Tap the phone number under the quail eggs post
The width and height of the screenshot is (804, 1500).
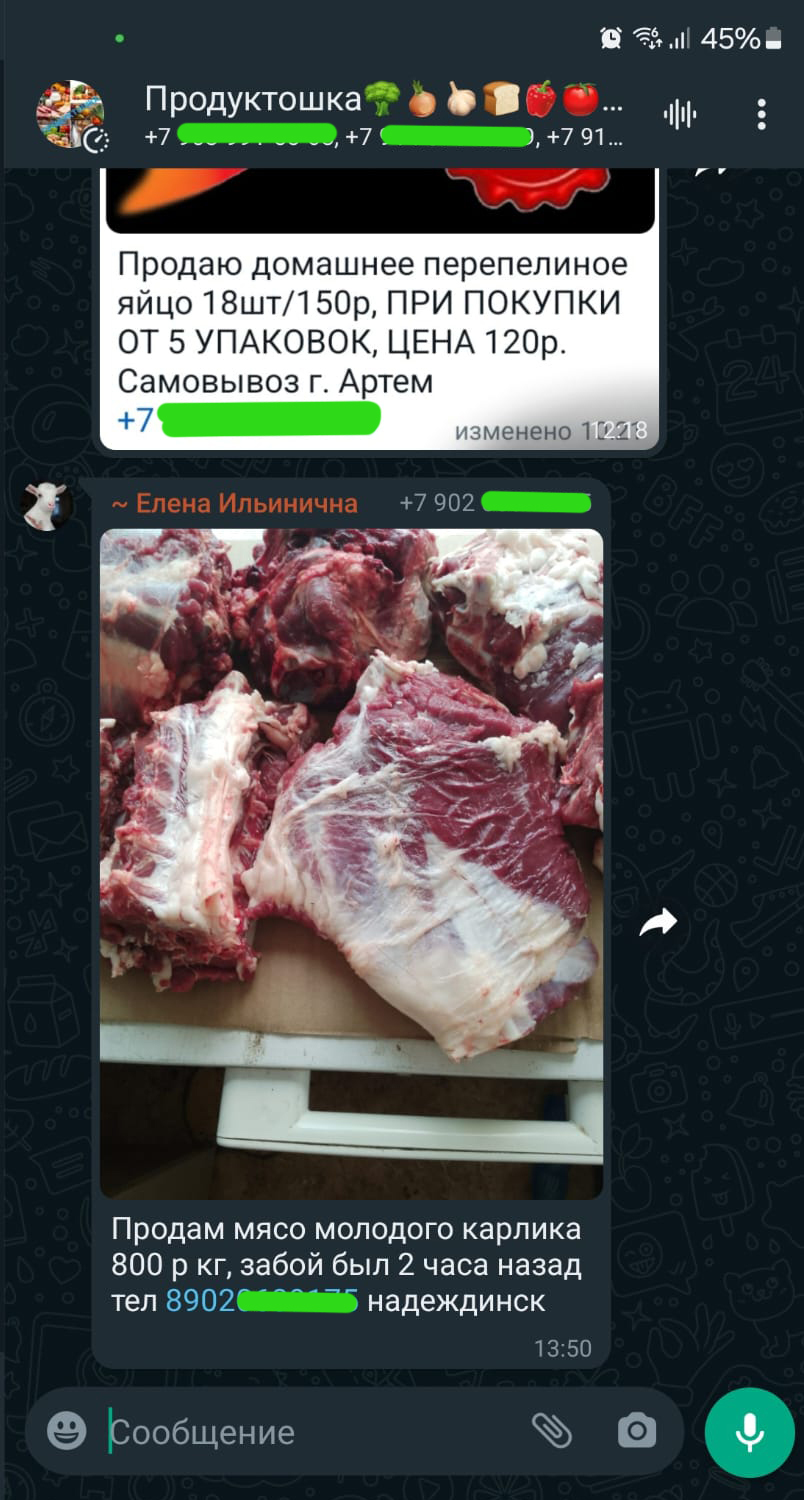(248, 420)
